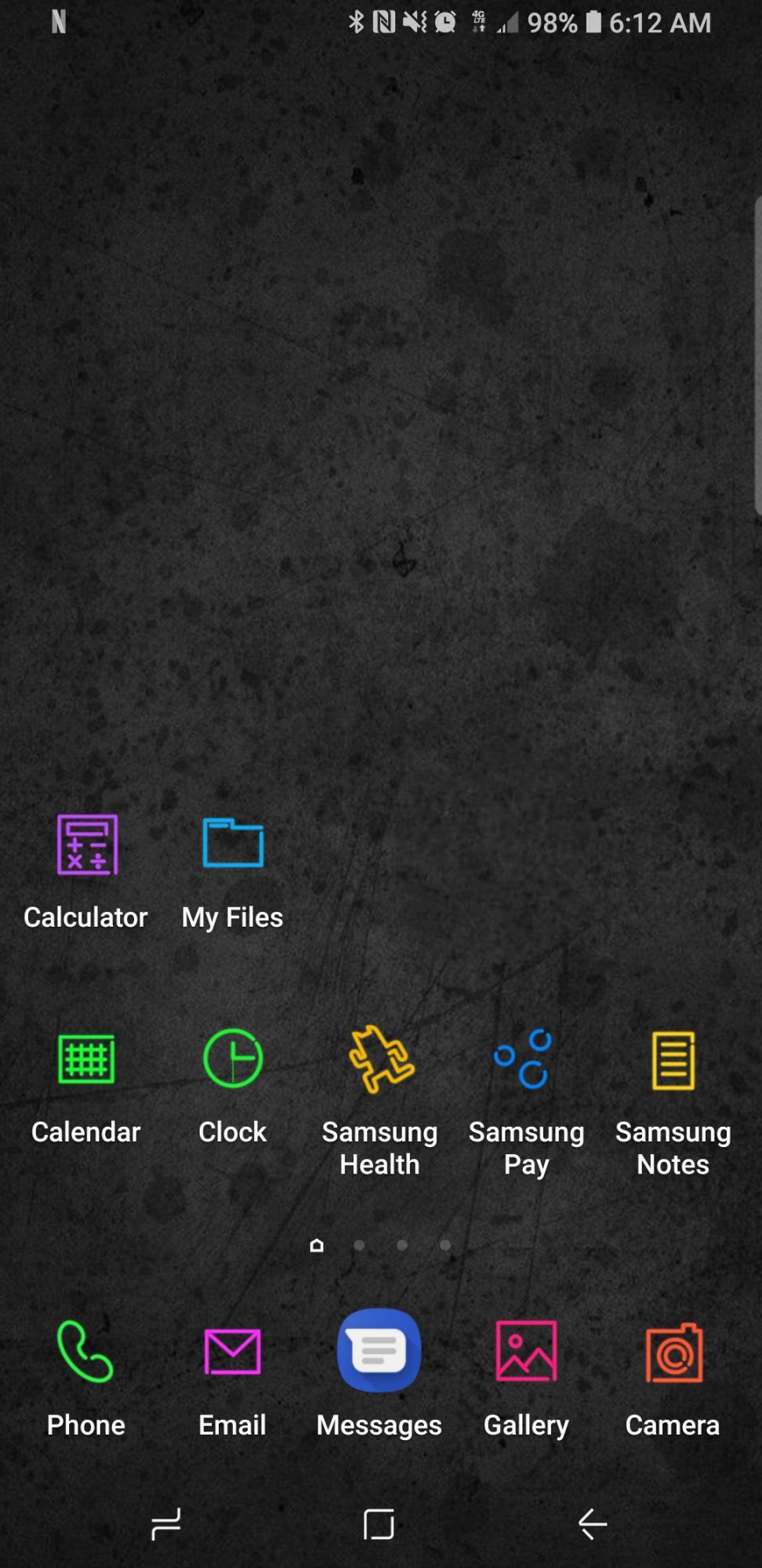Tap the recent apps button
This screenshot has height=1568, width=762.
pos(166,1524)
